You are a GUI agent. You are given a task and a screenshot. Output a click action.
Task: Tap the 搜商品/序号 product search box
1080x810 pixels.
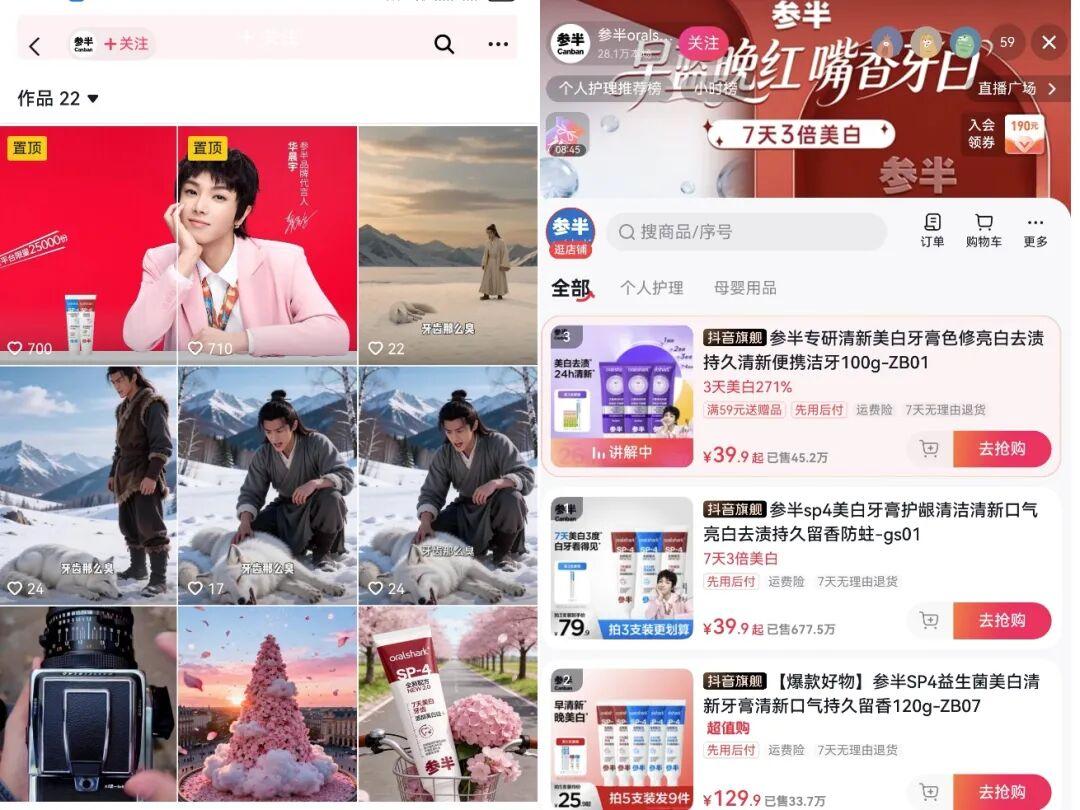745,232
